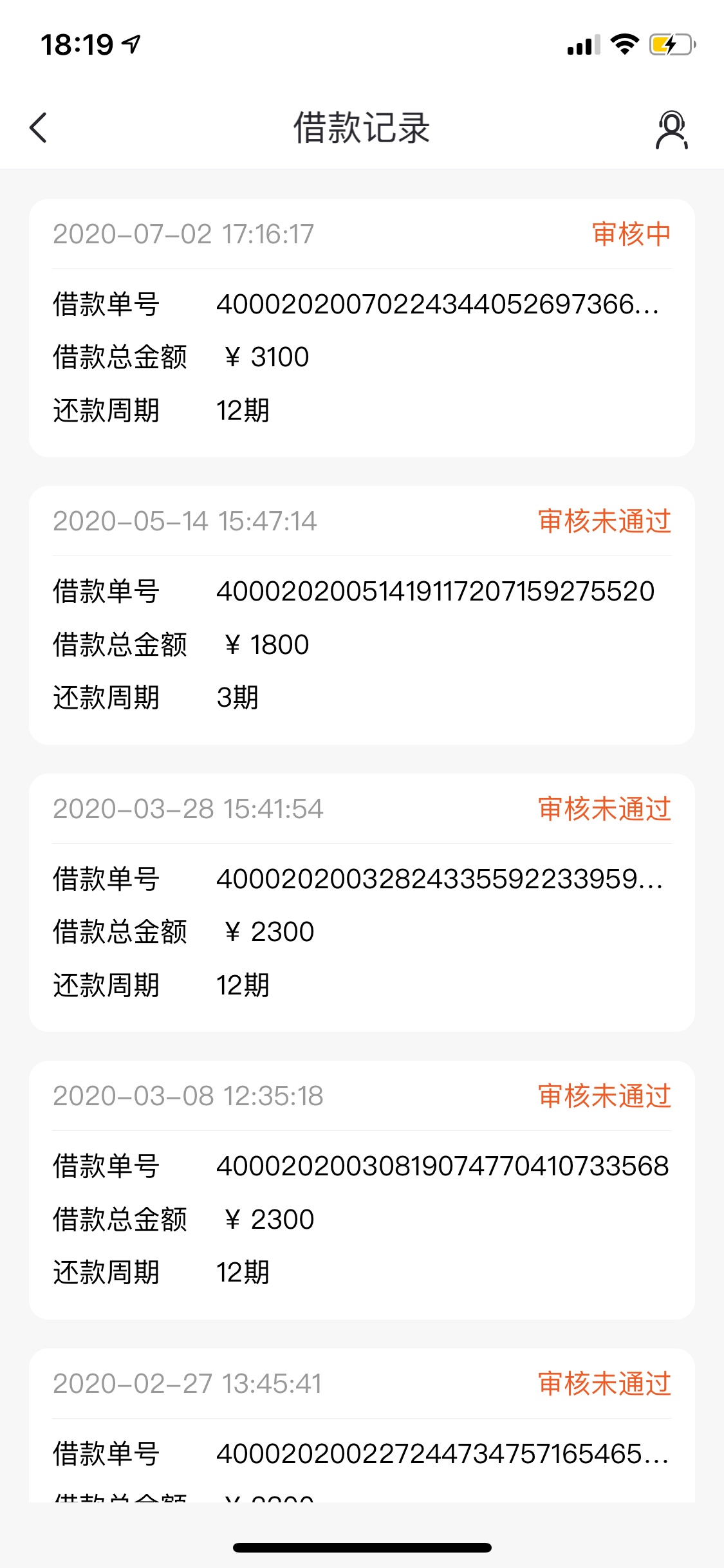Viewport: 724px width, 1568px height.
Task: Go back from the loan records page
Action: [x=39, y=127]
